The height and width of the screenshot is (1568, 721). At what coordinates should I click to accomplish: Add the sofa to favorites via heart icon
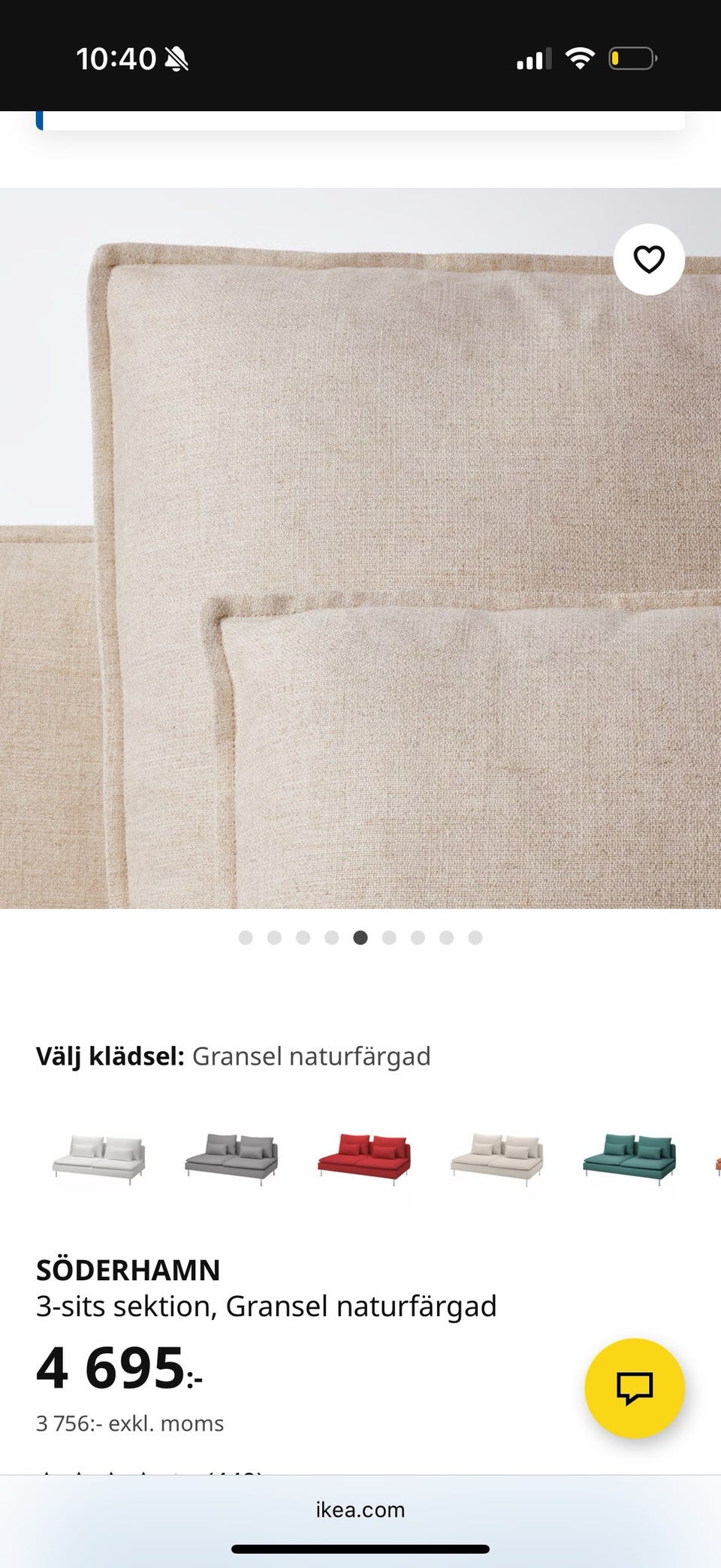tap(649, 258)
